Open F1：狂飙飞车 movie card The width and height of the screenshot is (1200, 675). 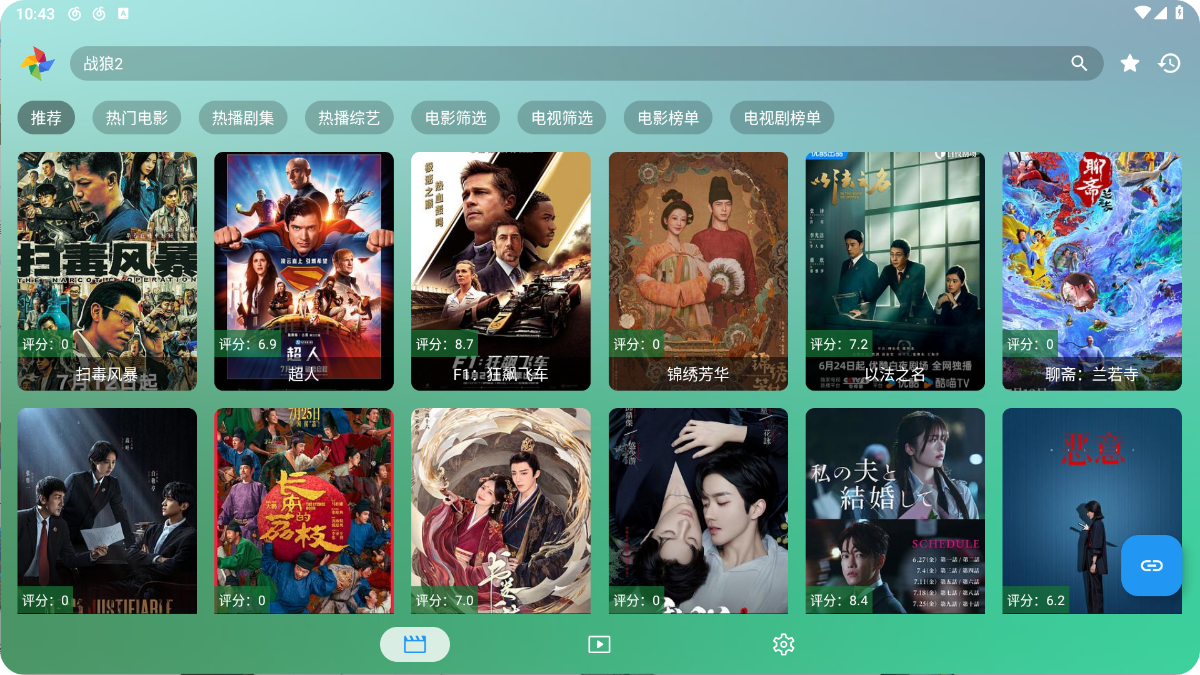(501, 270)
